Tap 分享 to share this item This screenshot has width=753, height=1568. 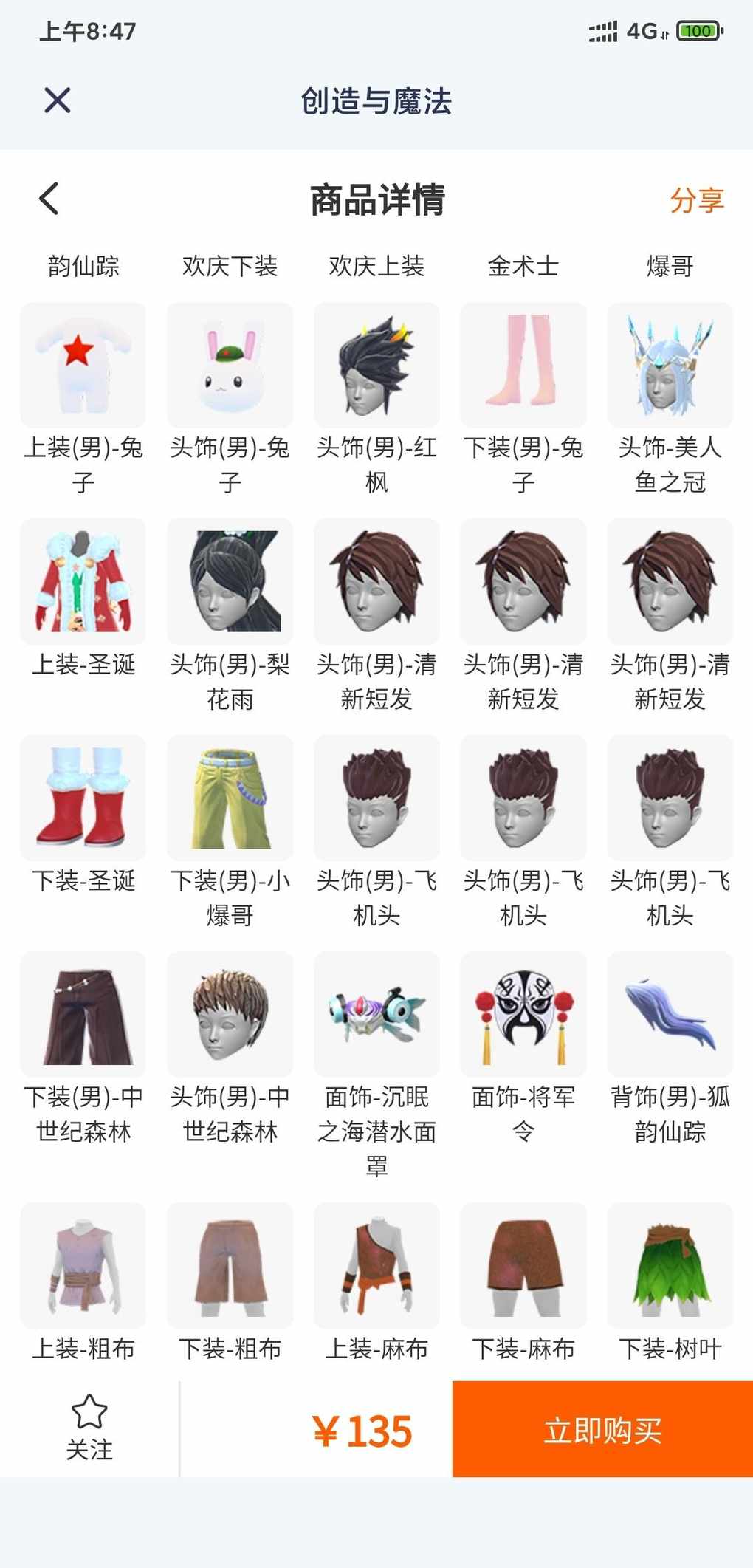click(696, 200)
